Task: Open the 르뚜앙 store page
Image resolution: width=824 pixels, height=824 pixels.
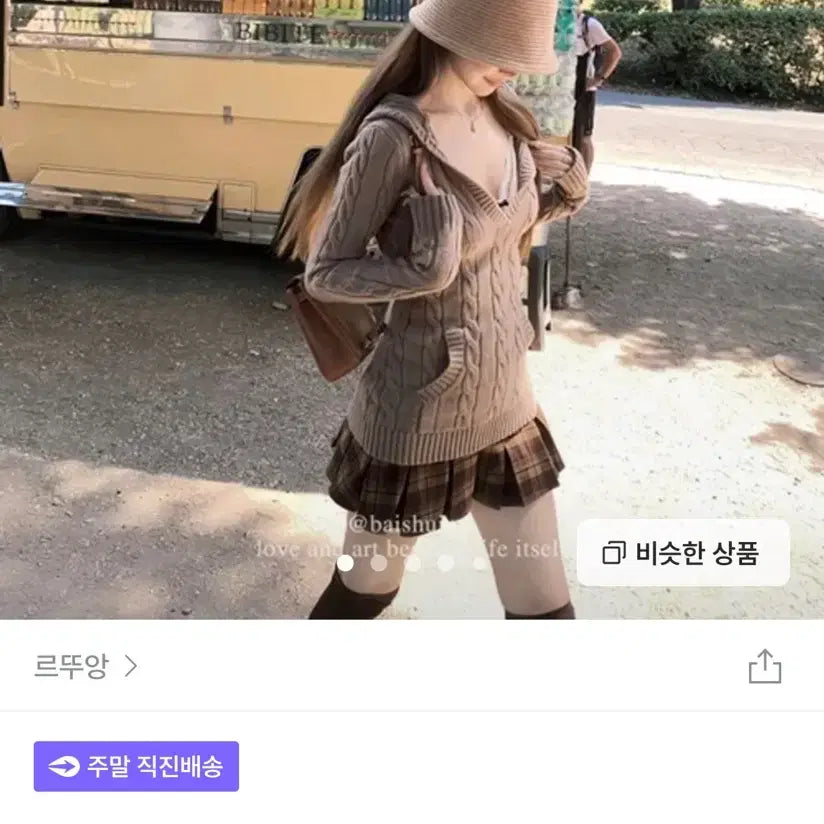Action: pyautogui.click(x=85, y=667)
